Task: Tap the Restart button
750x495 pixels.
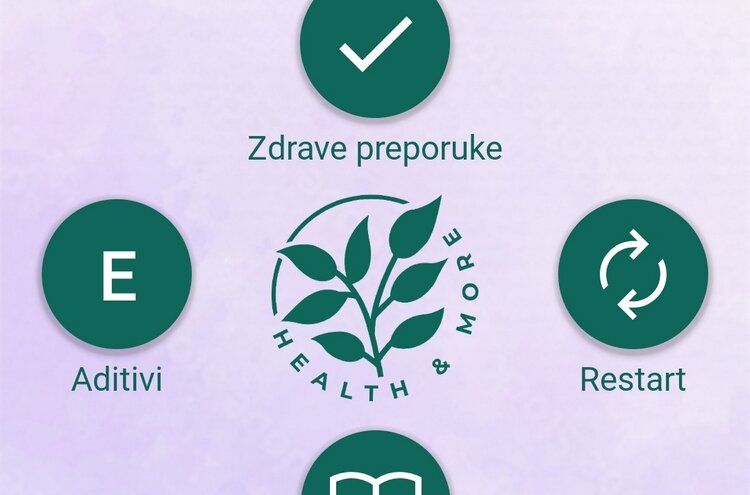Action: tap(632, 275)
